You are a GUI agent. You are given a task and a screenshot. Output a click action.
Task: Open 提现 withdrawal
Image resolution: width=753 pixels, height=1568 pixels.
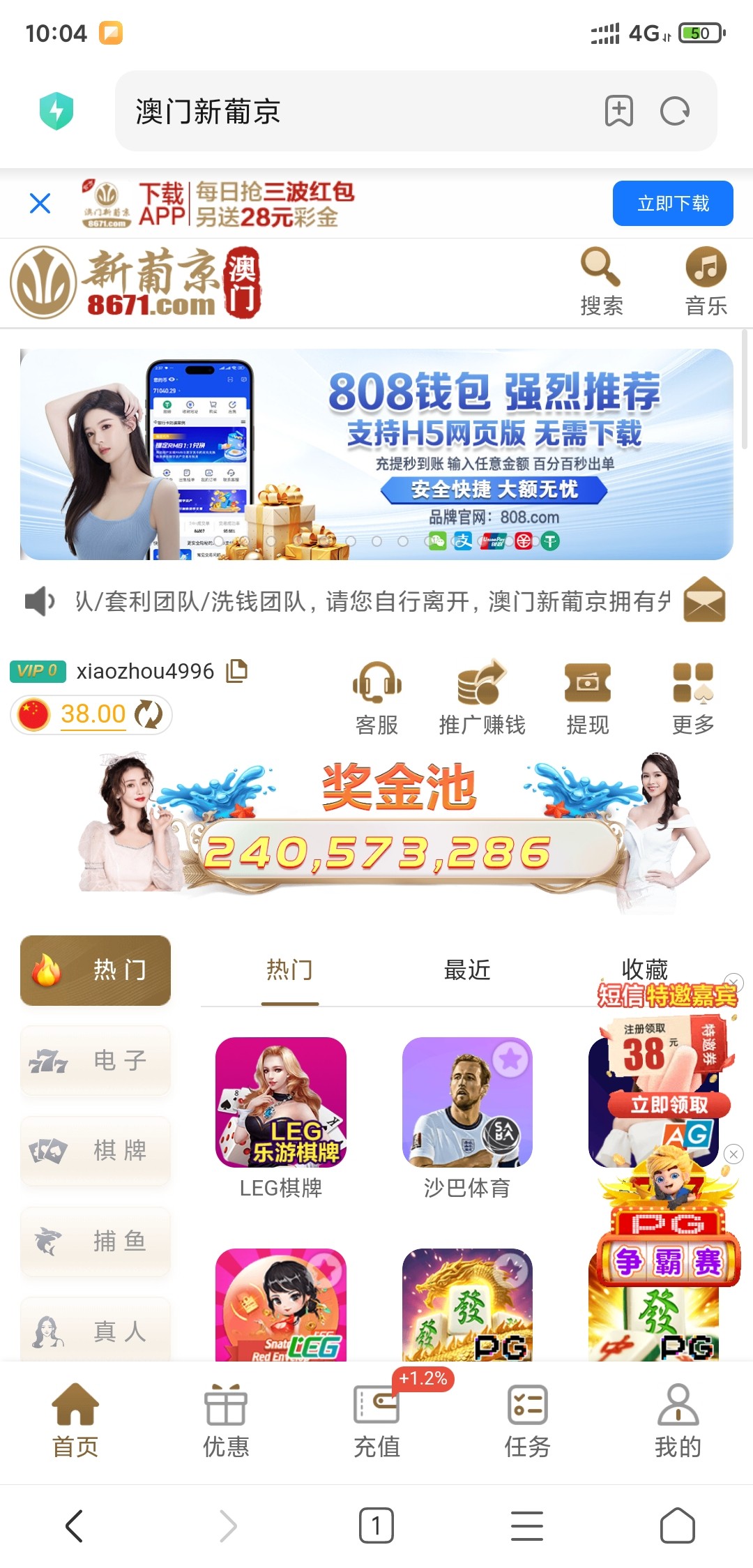pyautogui.click(x=587, y=698)
